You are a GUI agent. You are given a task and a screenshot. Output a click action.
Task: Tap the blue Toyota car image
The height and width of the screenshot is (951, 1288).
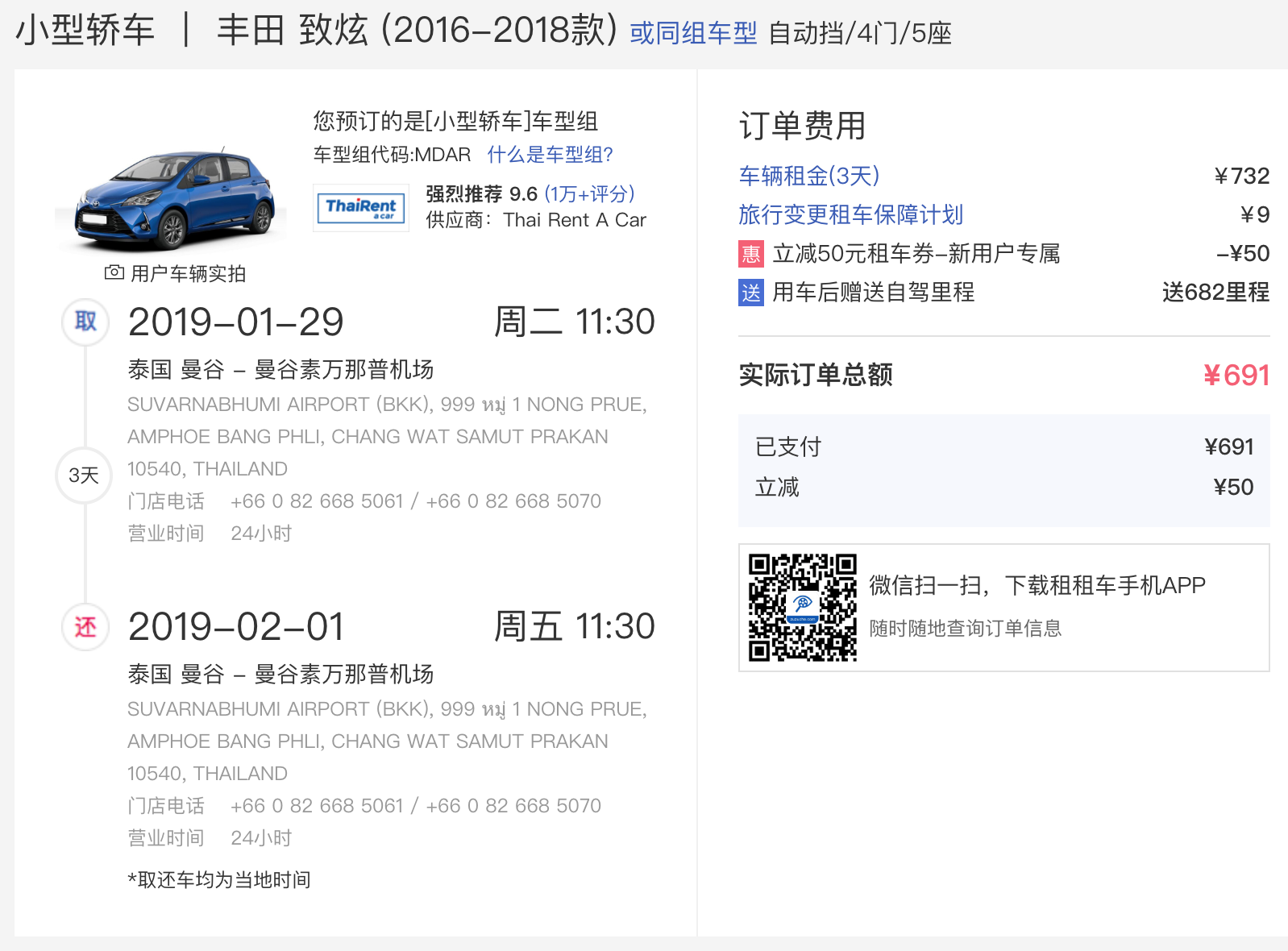174,199
